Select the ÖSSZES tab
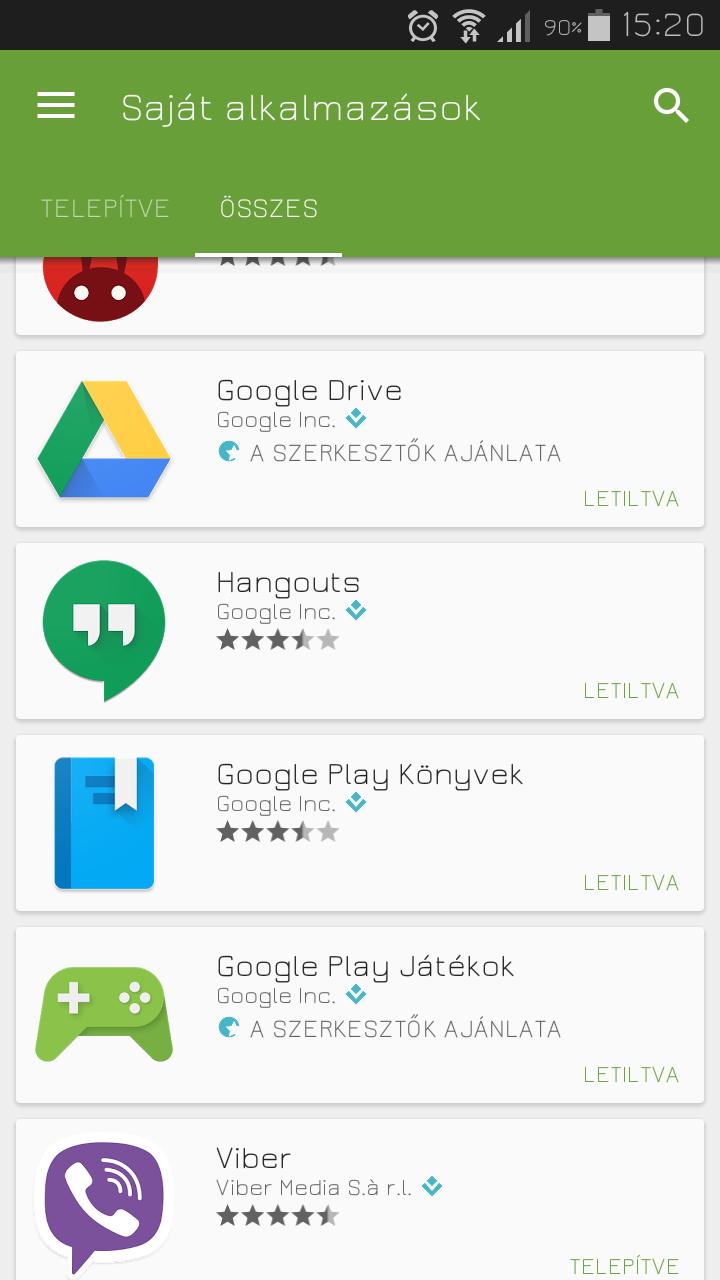This screenshot has height=1280, width=720. (x=269, y=208)
